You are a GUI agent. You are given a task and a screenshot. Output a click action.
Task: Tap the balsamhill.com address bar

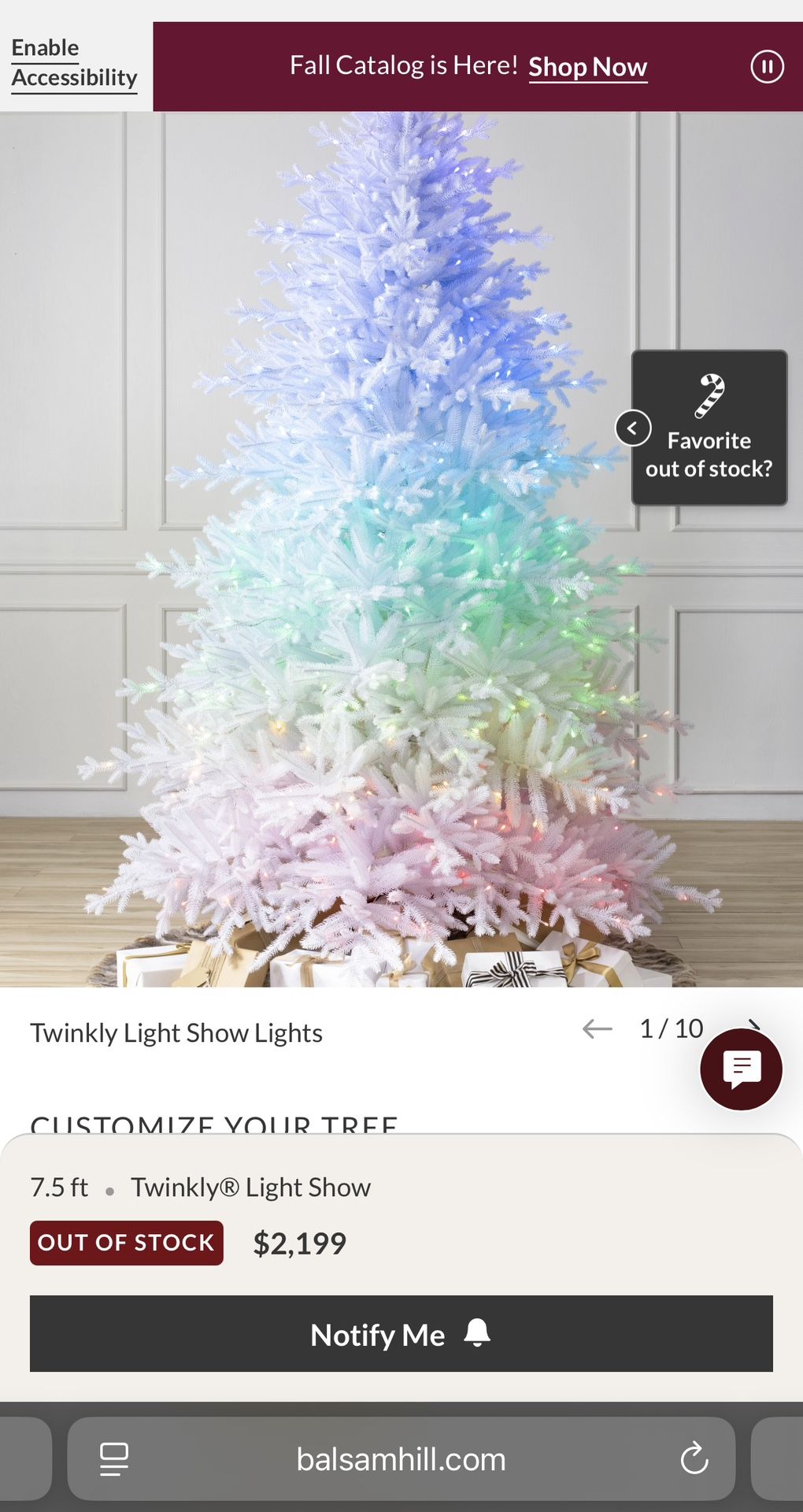coord(401,1459)
